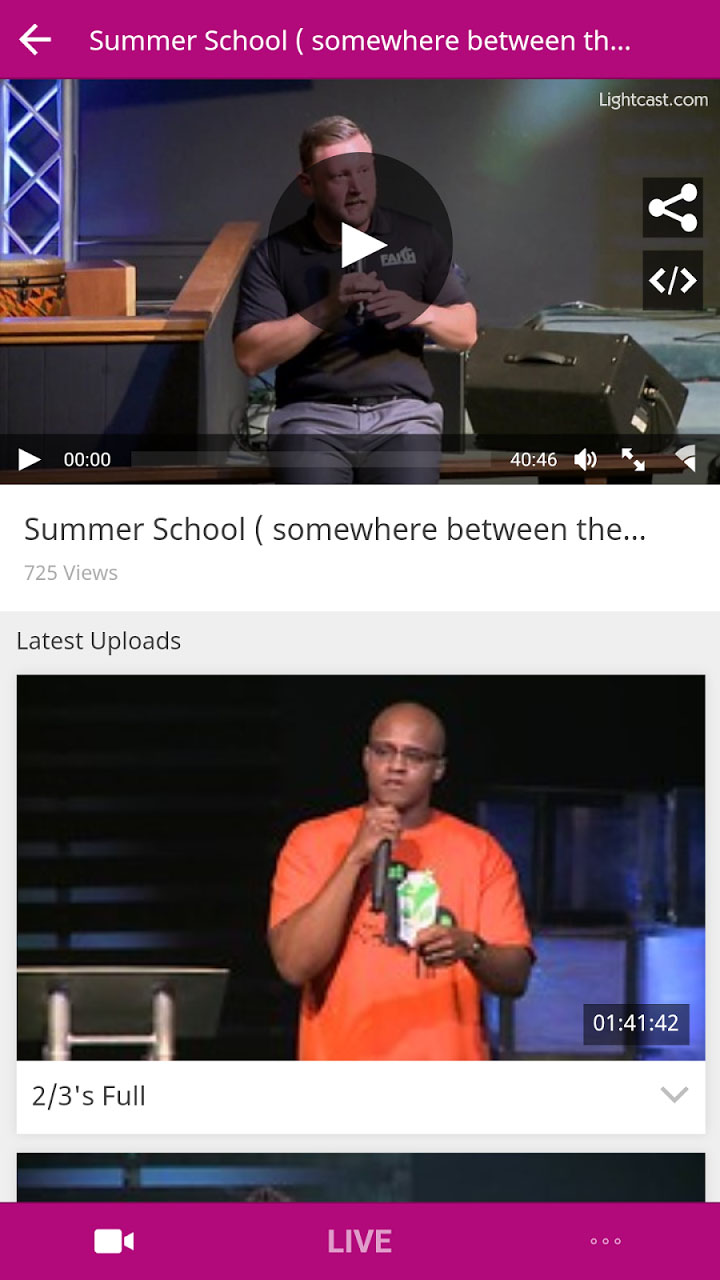Open the more options dots tab
The height and width of the screenshot is (1280, 720).
605,1241
